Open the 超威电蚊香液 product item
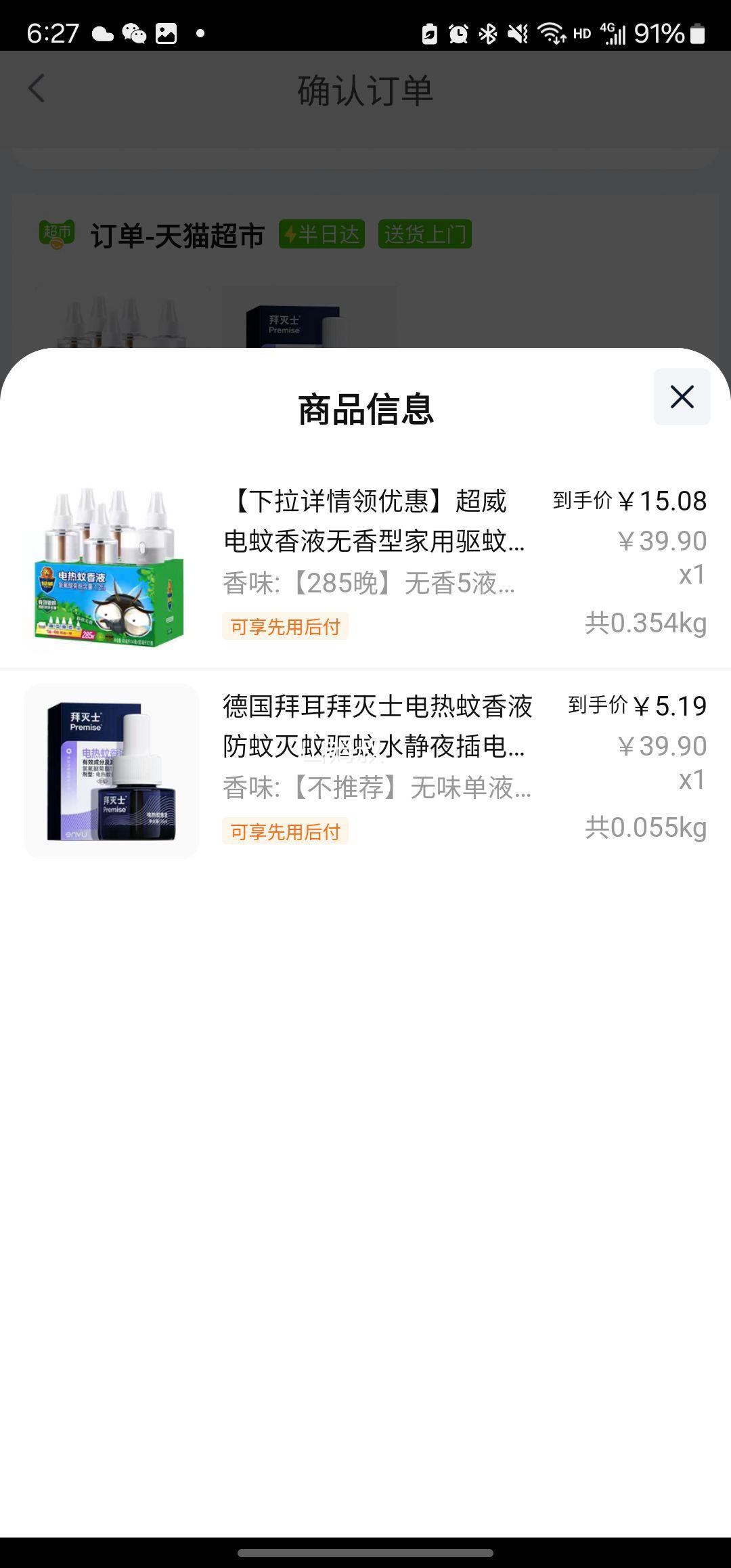 [365, 566]
